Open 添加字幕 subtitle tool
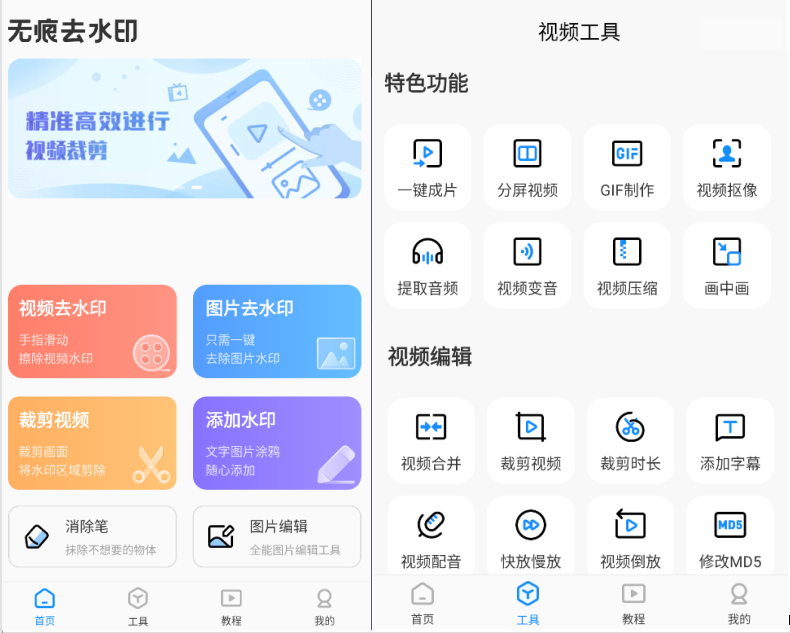 [x=730, y=440]
